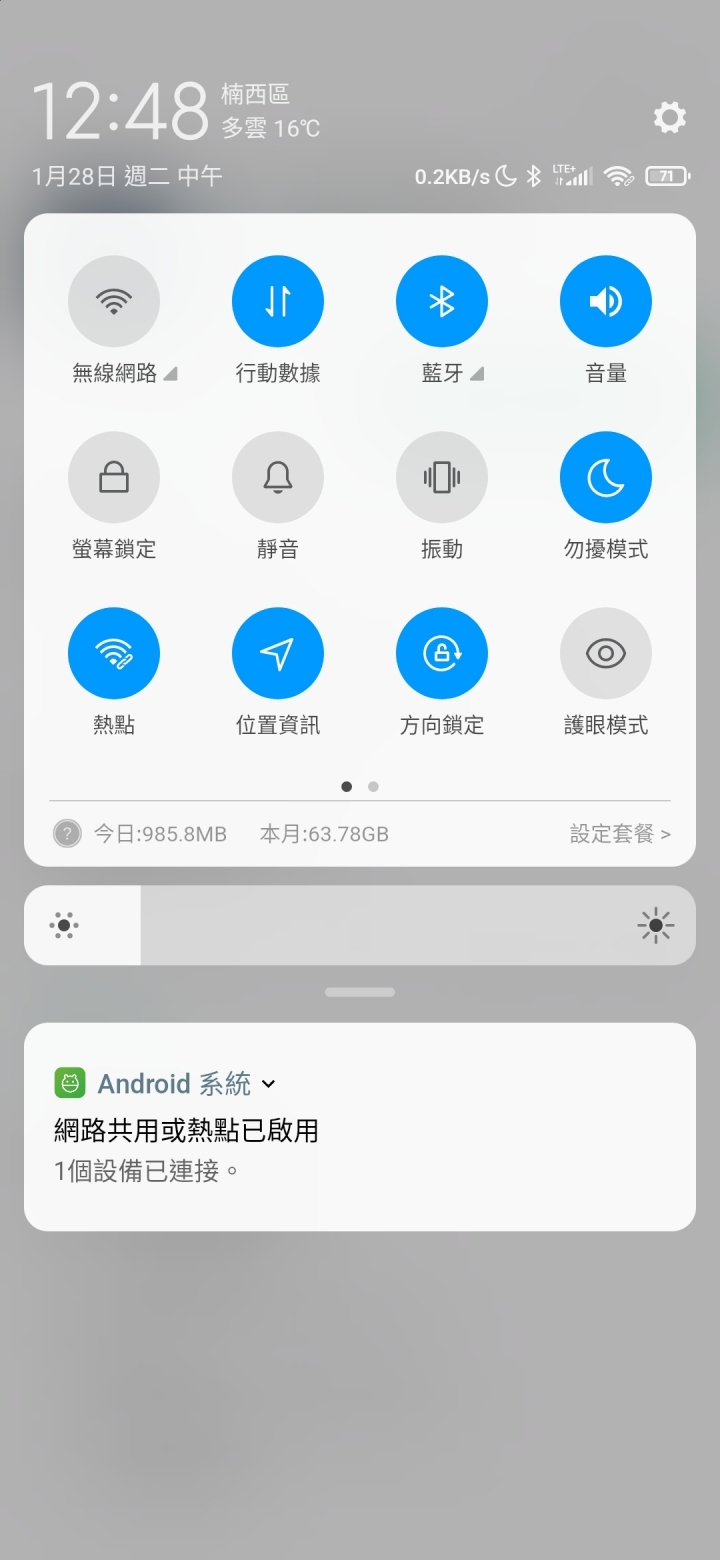Viewport: 720px width, 1560px height.
Task: Enable 靜音 silent mode
Action: click(278, 477)
